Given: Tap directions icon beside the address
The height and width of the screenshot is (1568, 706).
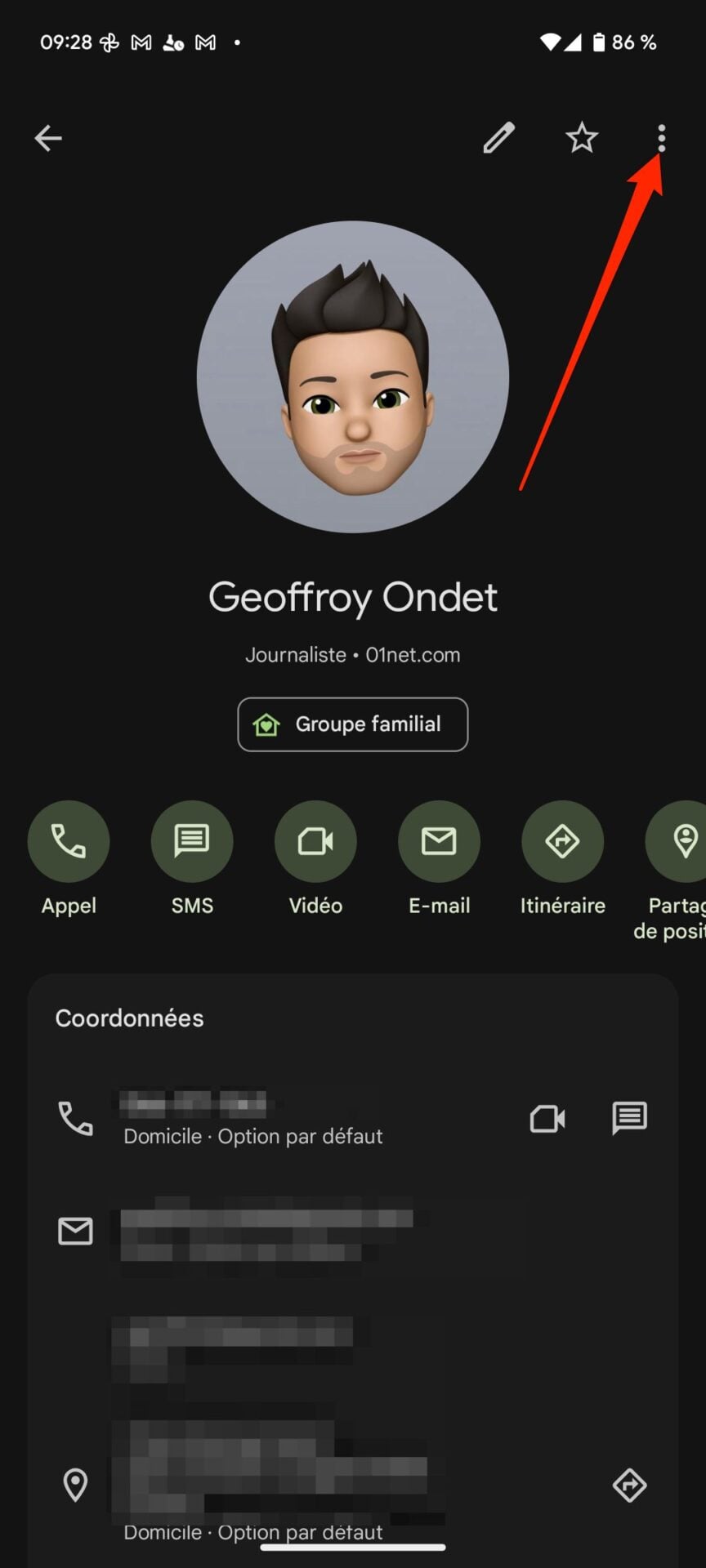Looking at the screenshot, I should pos(629,1486).
